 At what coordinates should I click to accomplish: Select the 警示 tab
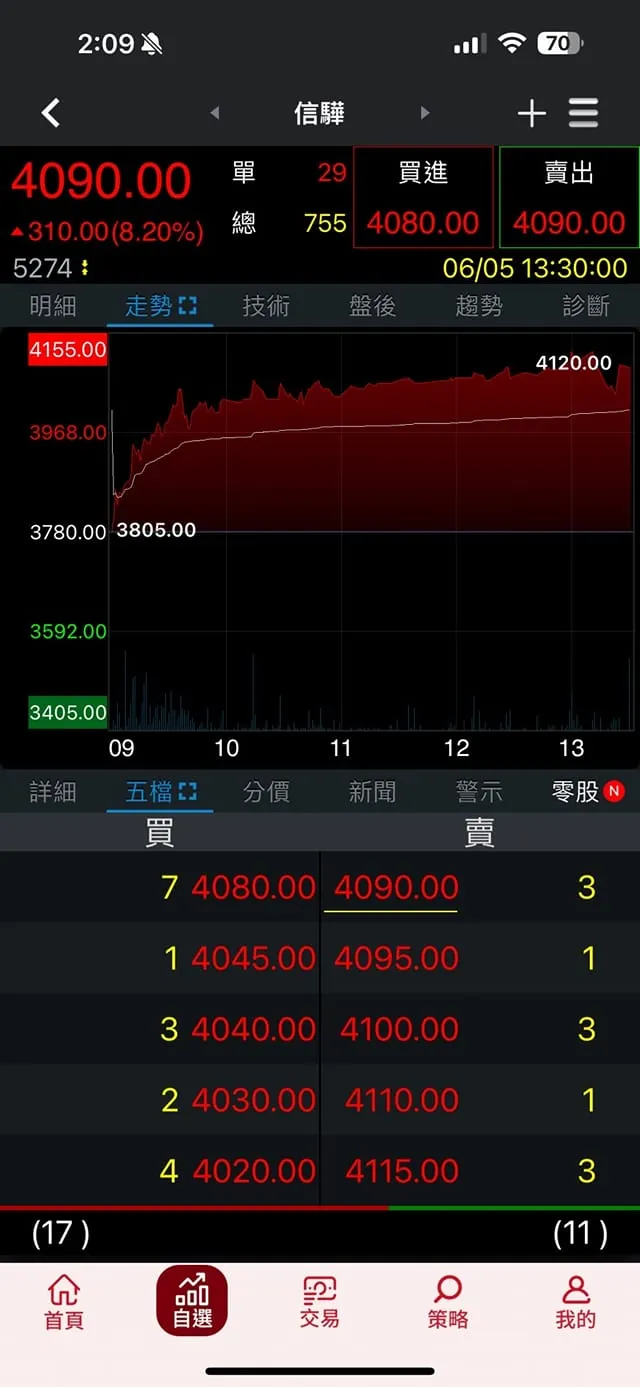pos(479,792)
